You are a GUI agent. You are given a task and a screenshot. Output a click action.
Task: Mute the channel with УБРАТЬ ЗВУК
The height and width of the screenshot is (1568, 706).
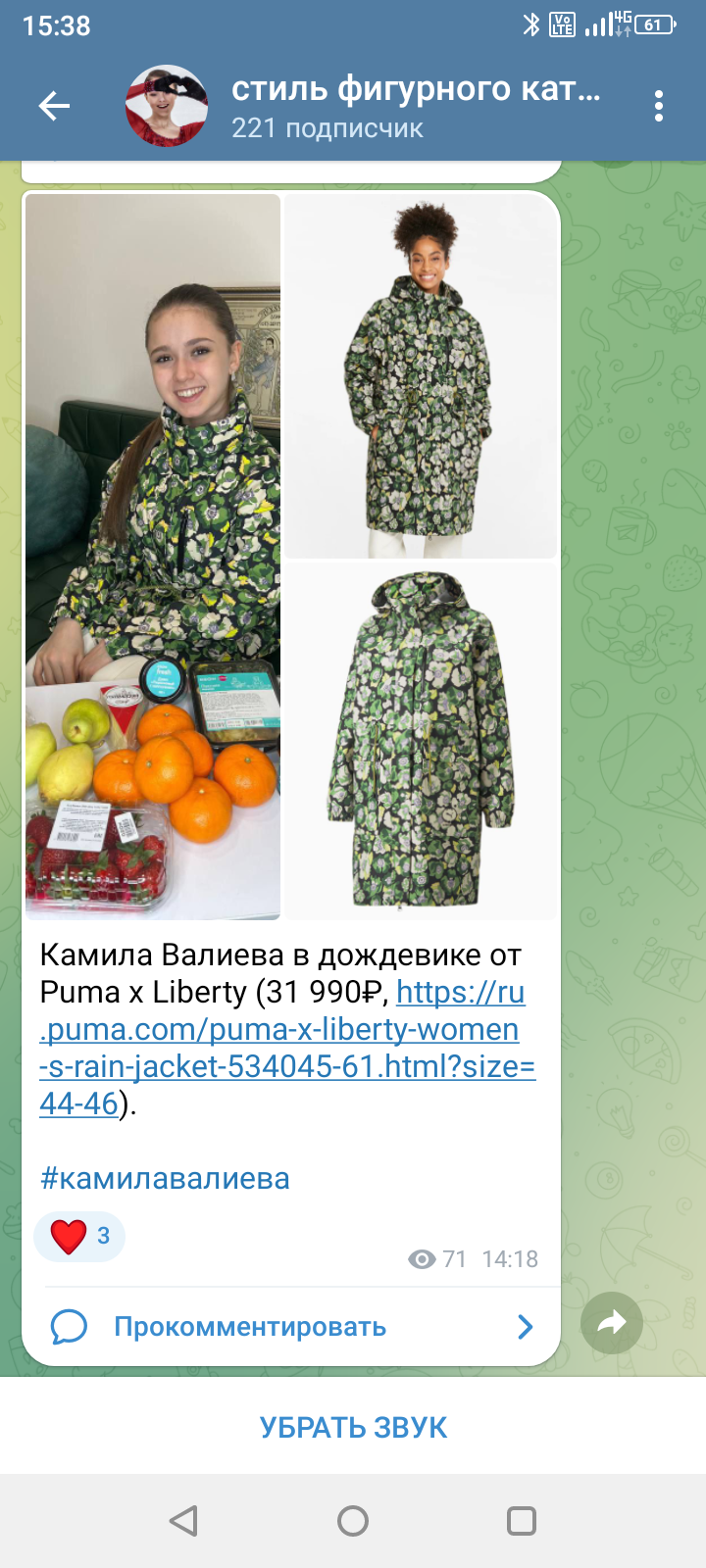click(x=353, y=1427)
